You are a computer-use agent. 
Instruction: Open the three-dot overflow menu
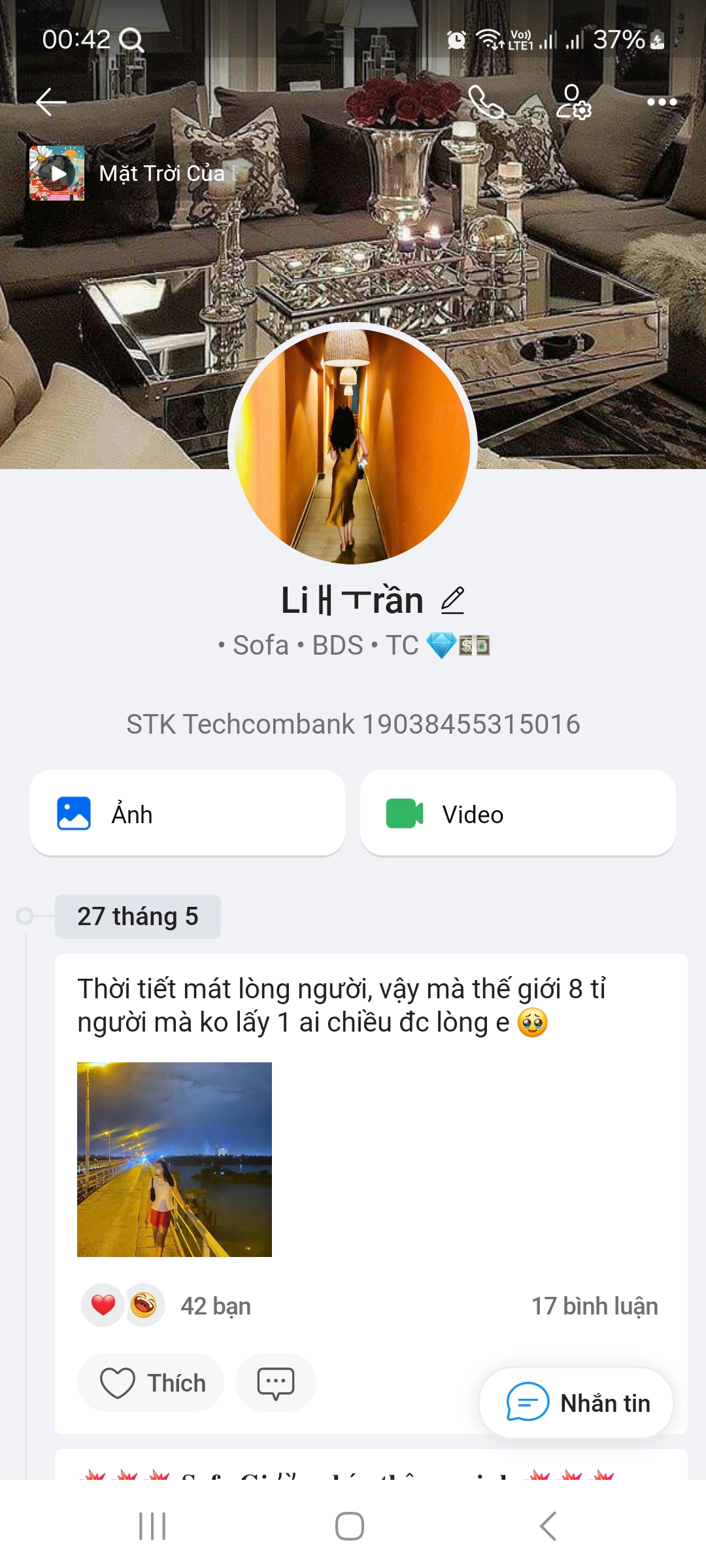662,102
